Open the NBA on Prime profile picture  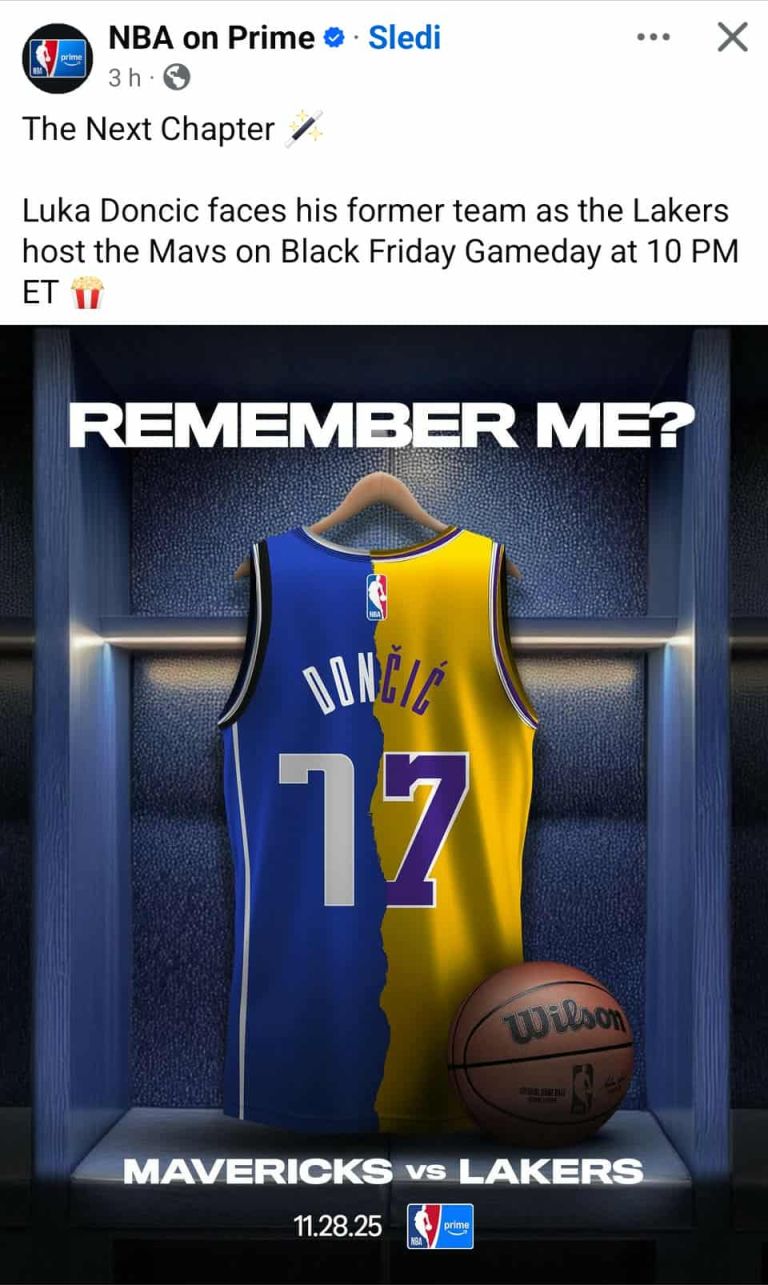point(57,59)
